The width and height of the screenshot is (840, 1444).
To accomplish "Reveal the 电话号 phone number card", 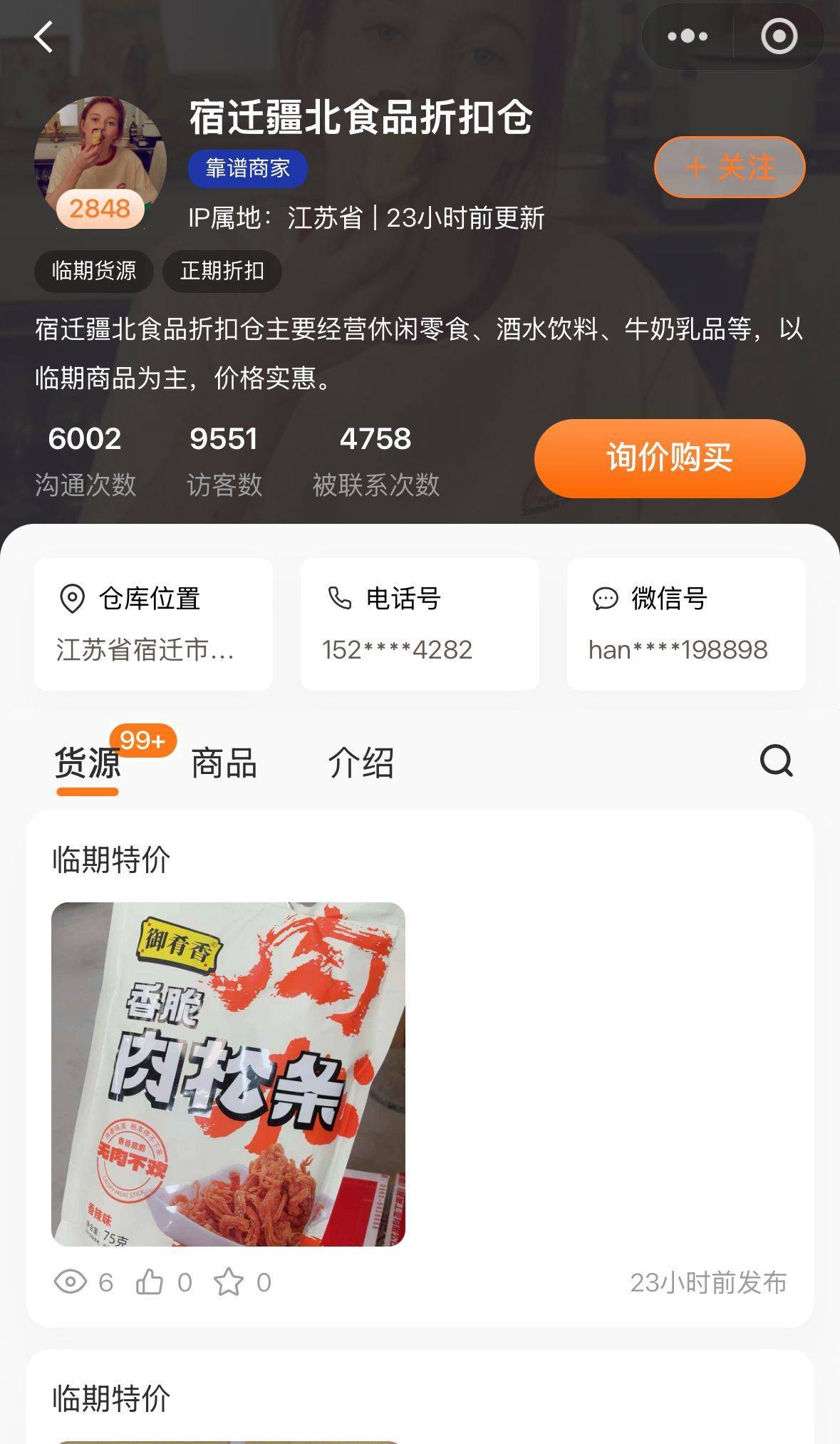I will click(419, 624).
